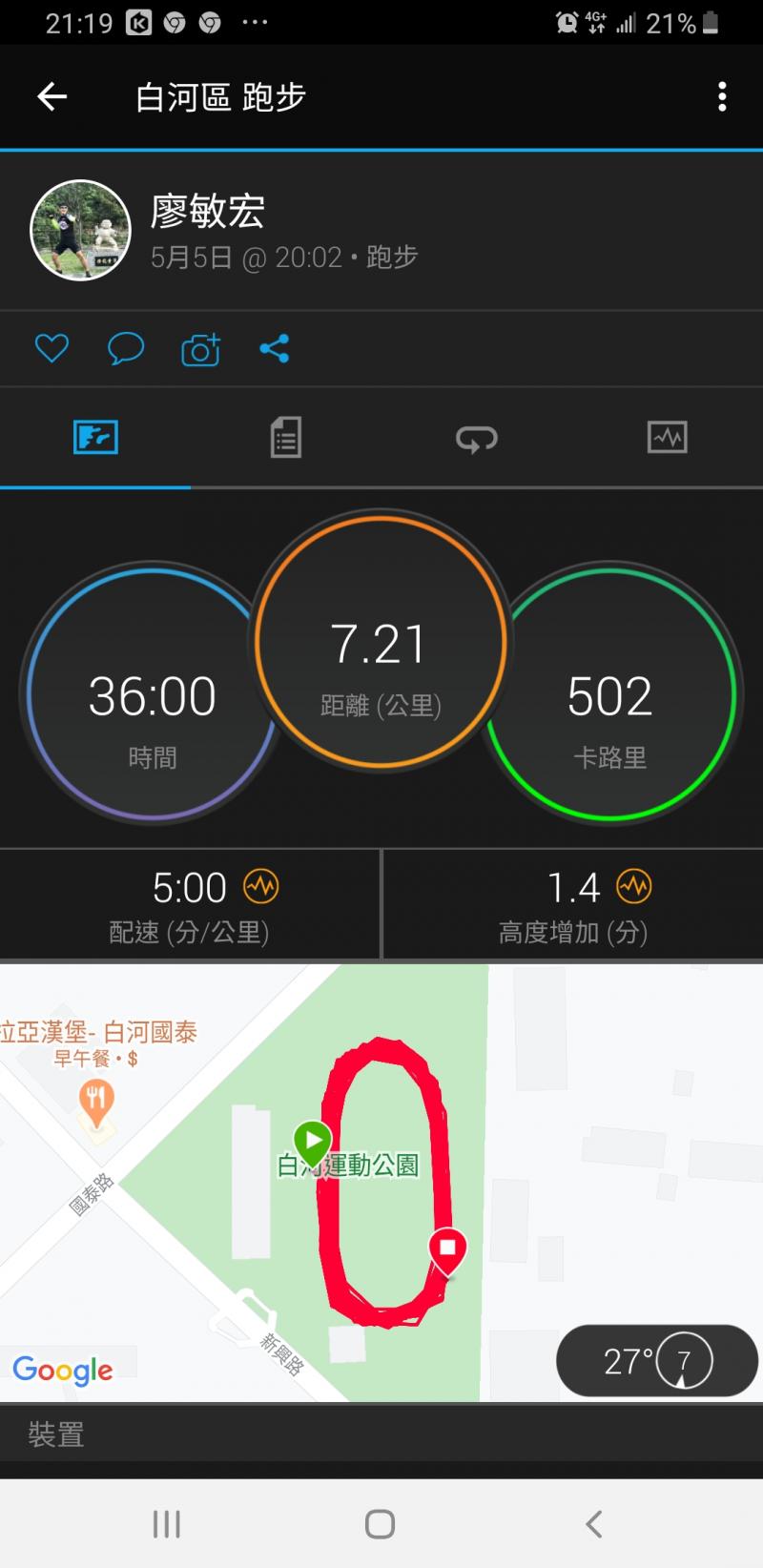Share this running activity
The width and height of the screenshot is (763, 1568).
275,349
